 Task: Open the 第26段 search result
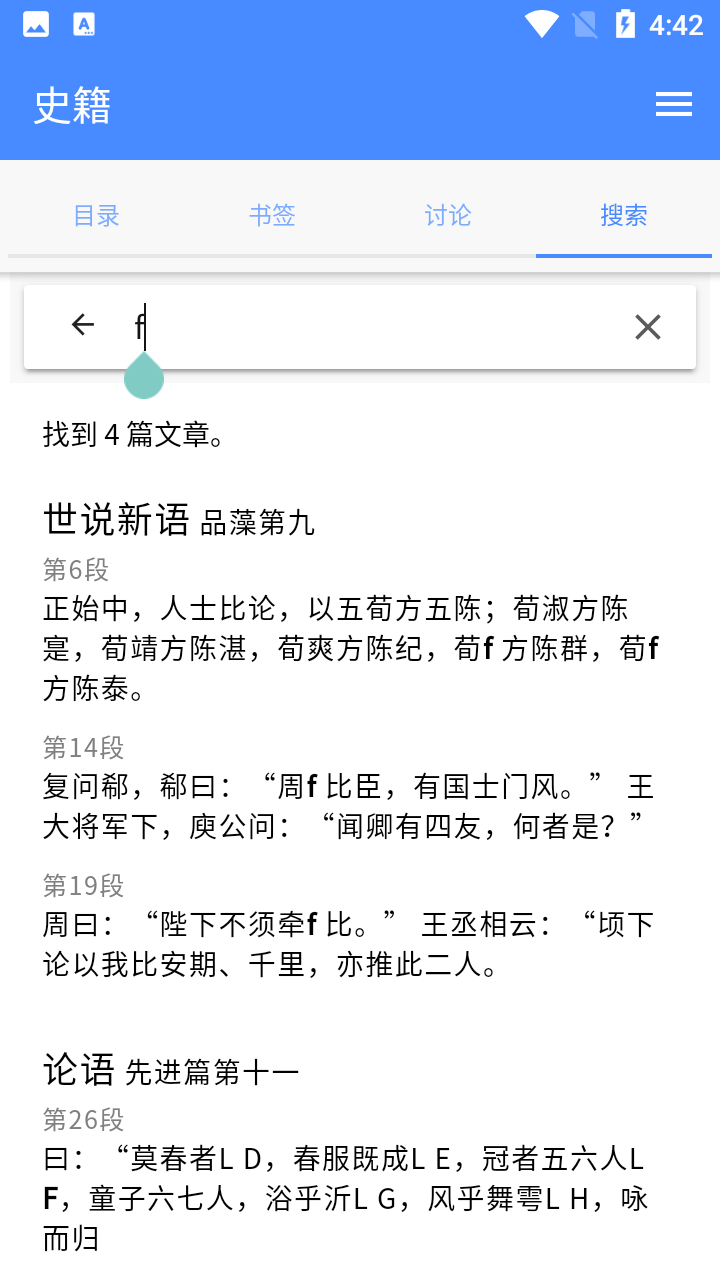[360, 1180]
